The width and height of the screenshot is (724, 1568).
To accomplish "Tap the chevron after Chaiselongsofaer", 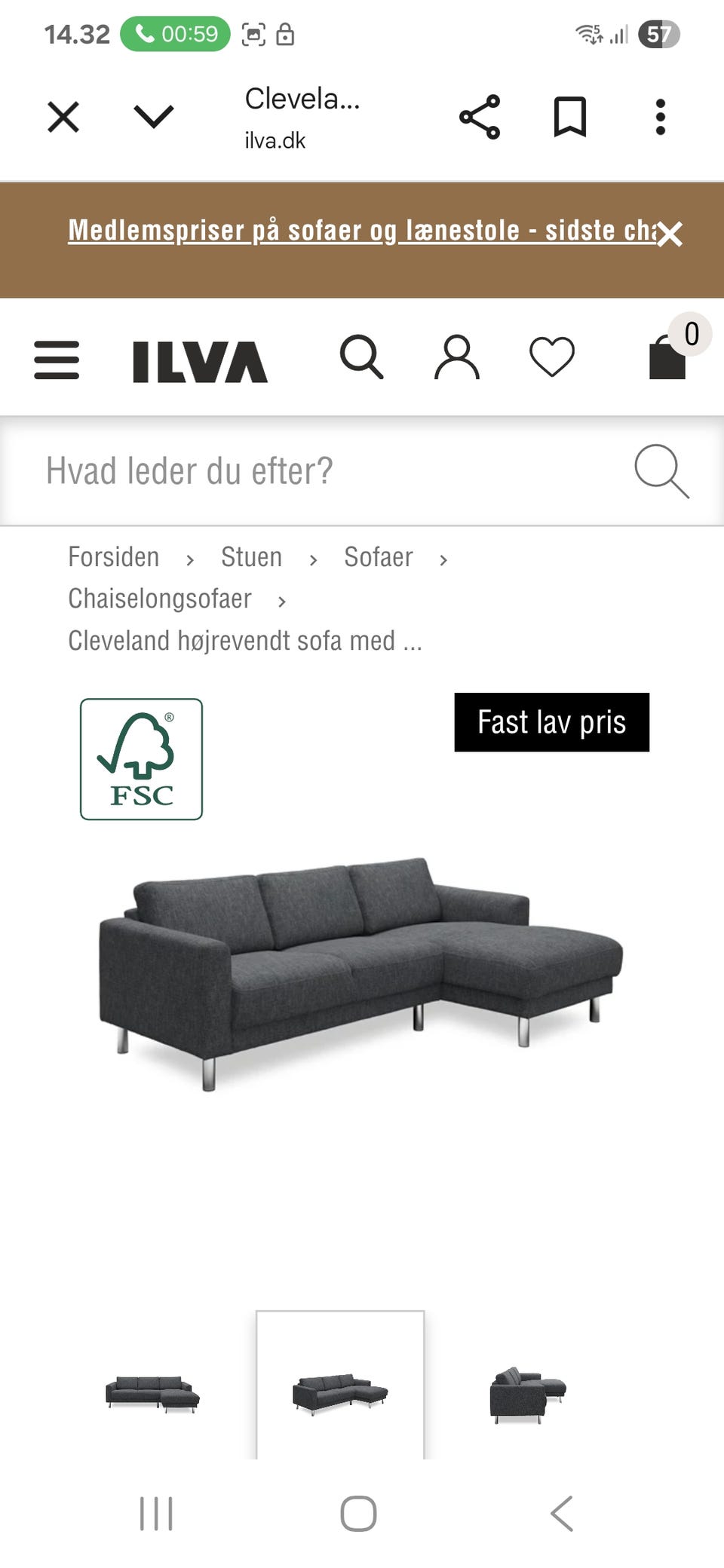I will tap(283, 601).
